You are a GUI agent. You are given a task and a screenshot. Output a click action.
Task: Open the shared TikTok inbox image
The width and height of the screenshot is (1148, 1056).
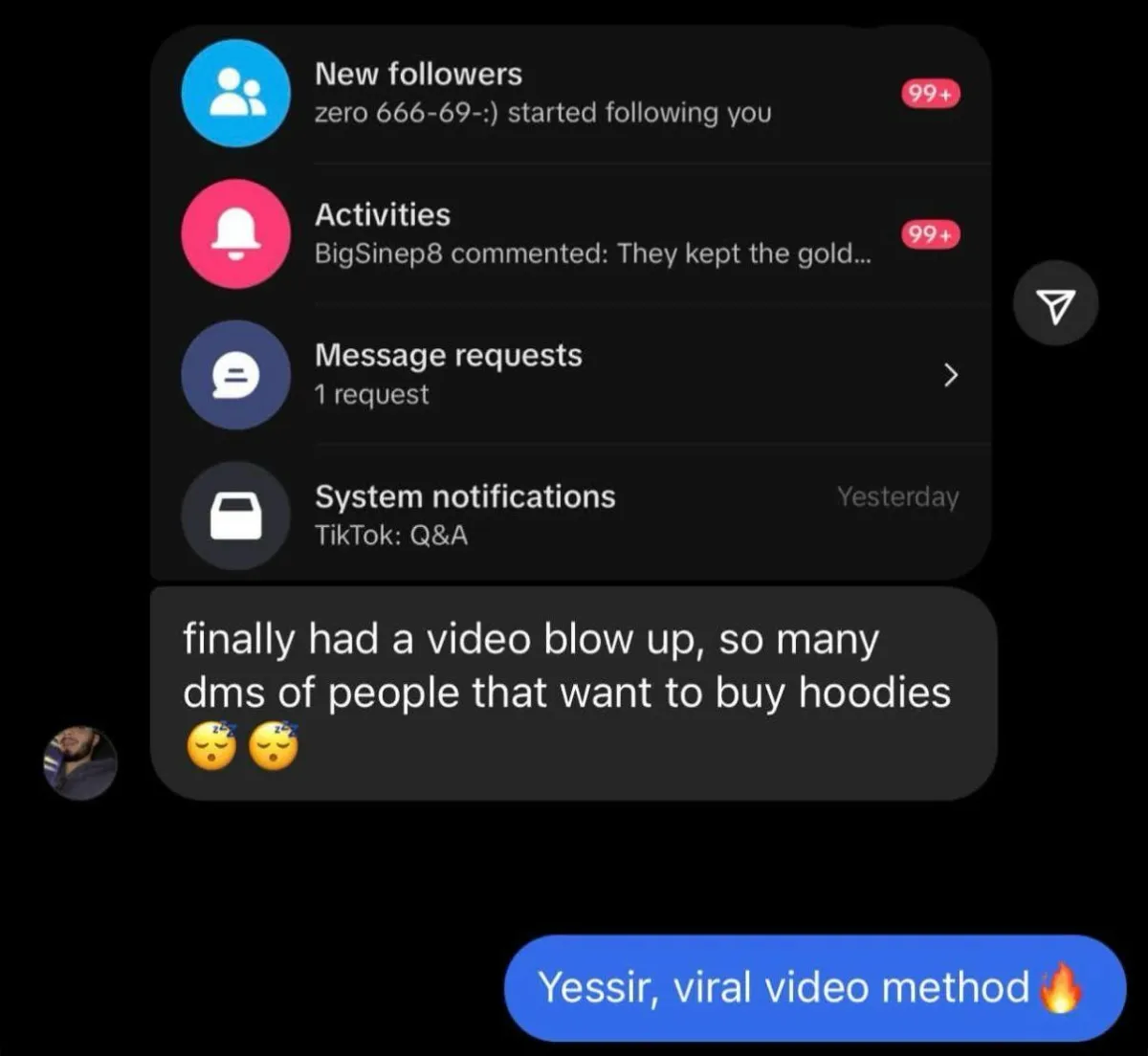pyautogui.click(x=570, y=302)
